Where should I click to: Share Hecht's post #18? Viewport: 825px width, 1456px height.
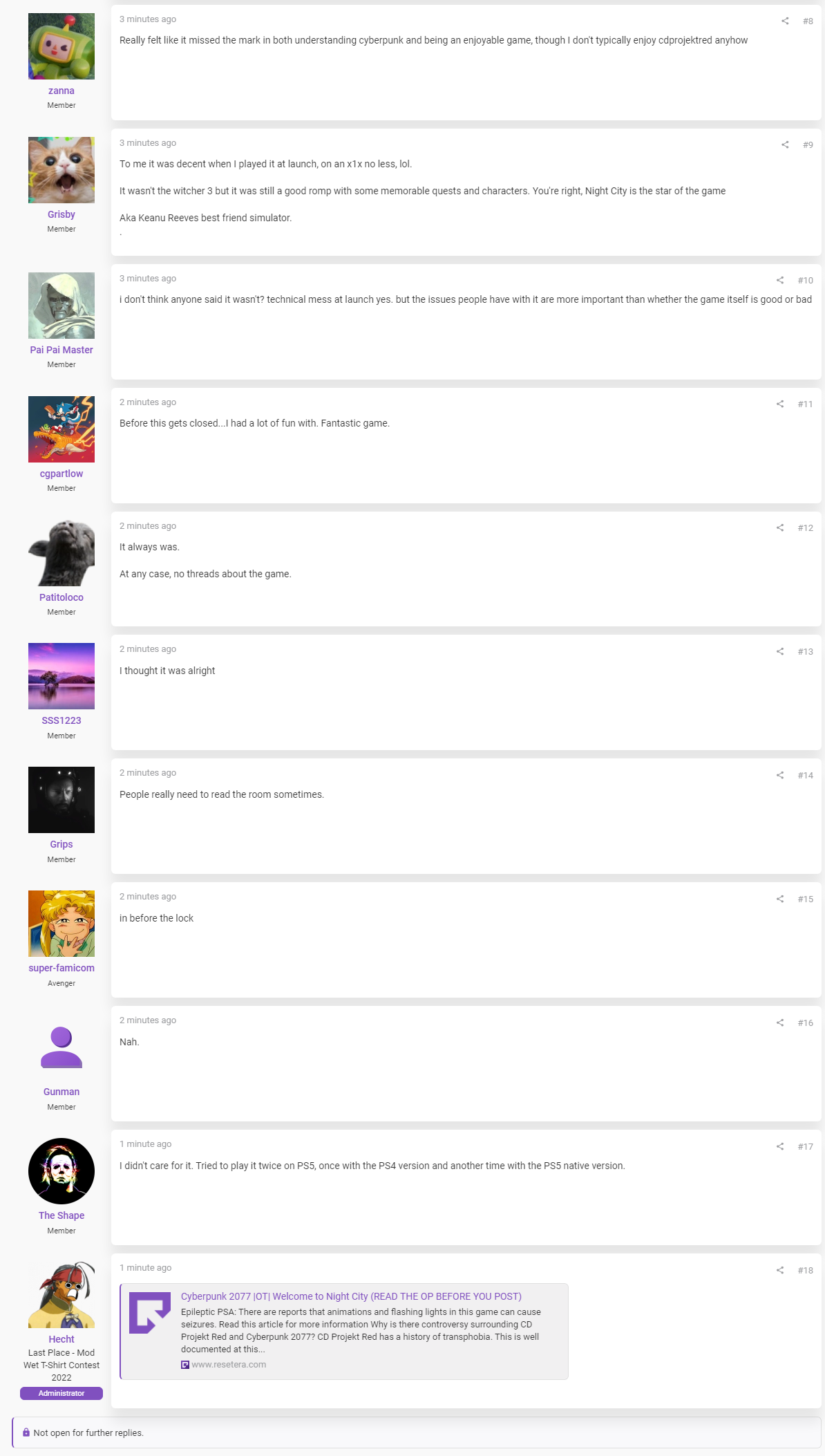(780, 1270)
